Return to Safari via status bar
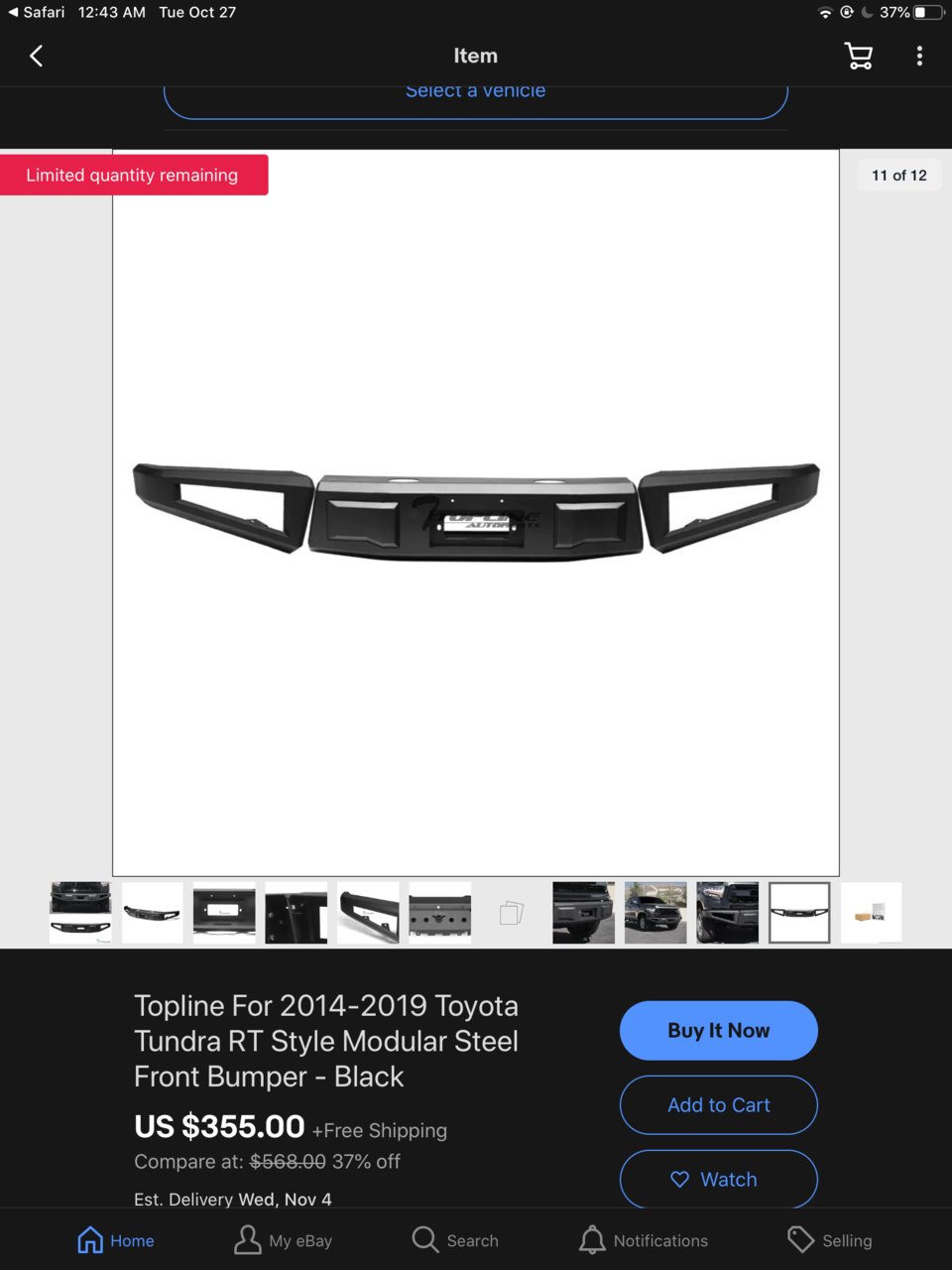 pos(36,12)
